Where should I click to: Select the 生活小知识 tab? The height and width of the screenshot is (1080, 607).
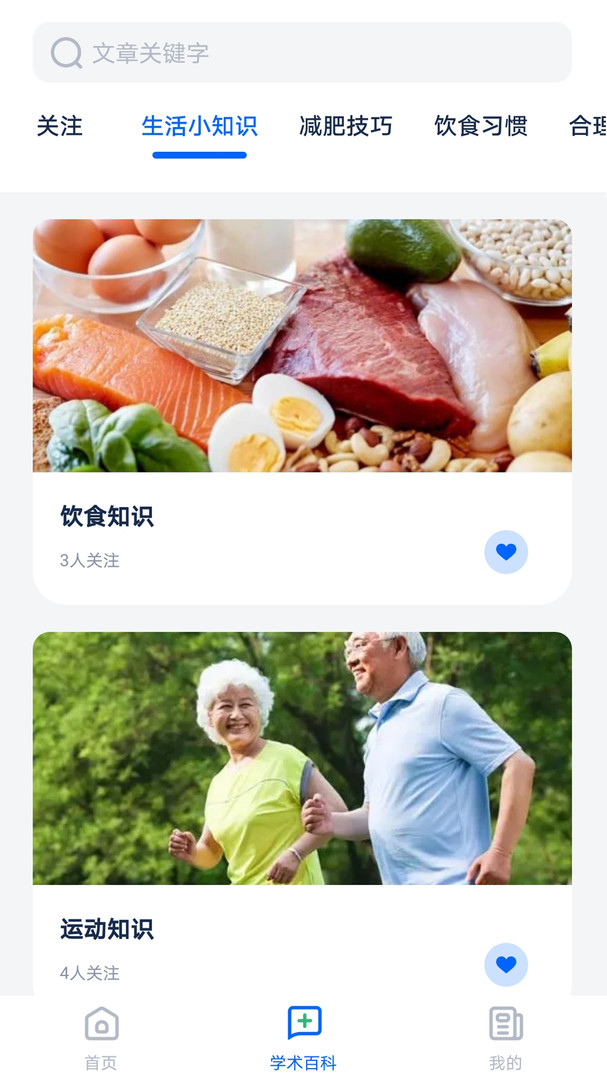[199, 126]
